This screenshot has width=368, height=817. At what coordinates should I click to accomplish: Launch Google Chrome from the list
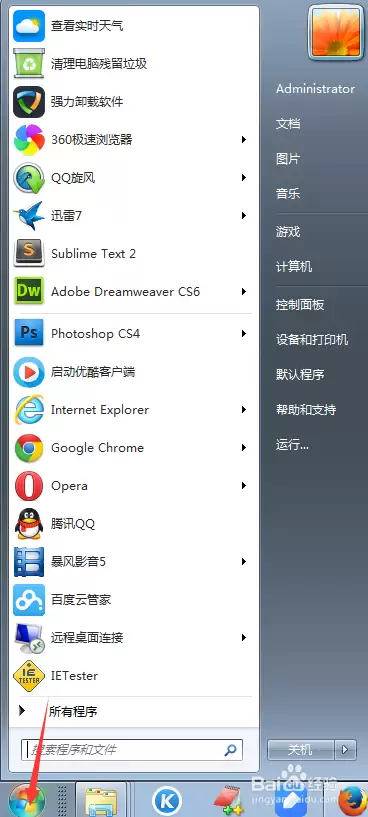134,448
